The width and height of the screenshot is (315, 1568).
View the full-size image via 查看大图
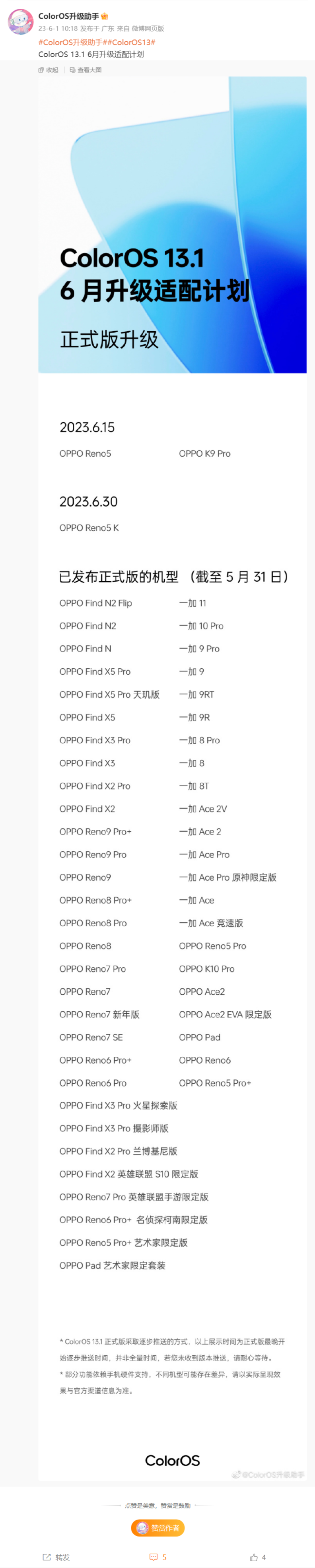86,70
